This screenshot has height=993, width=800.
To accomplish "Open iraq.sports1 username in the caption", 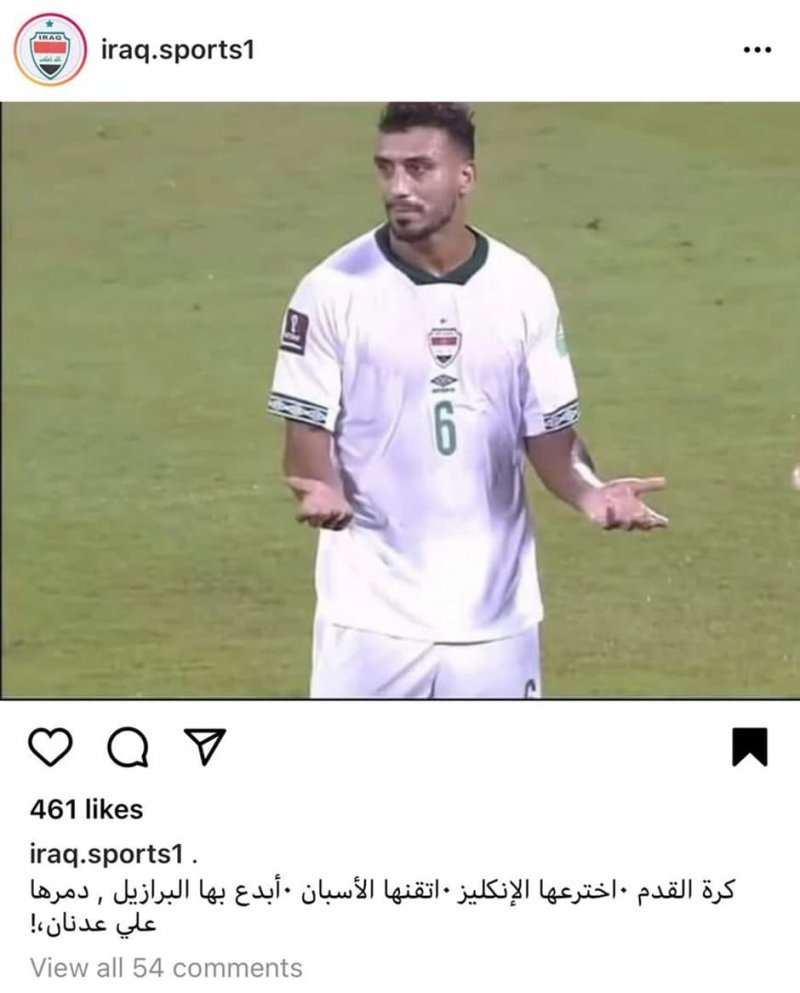I will tap(105, 855).
